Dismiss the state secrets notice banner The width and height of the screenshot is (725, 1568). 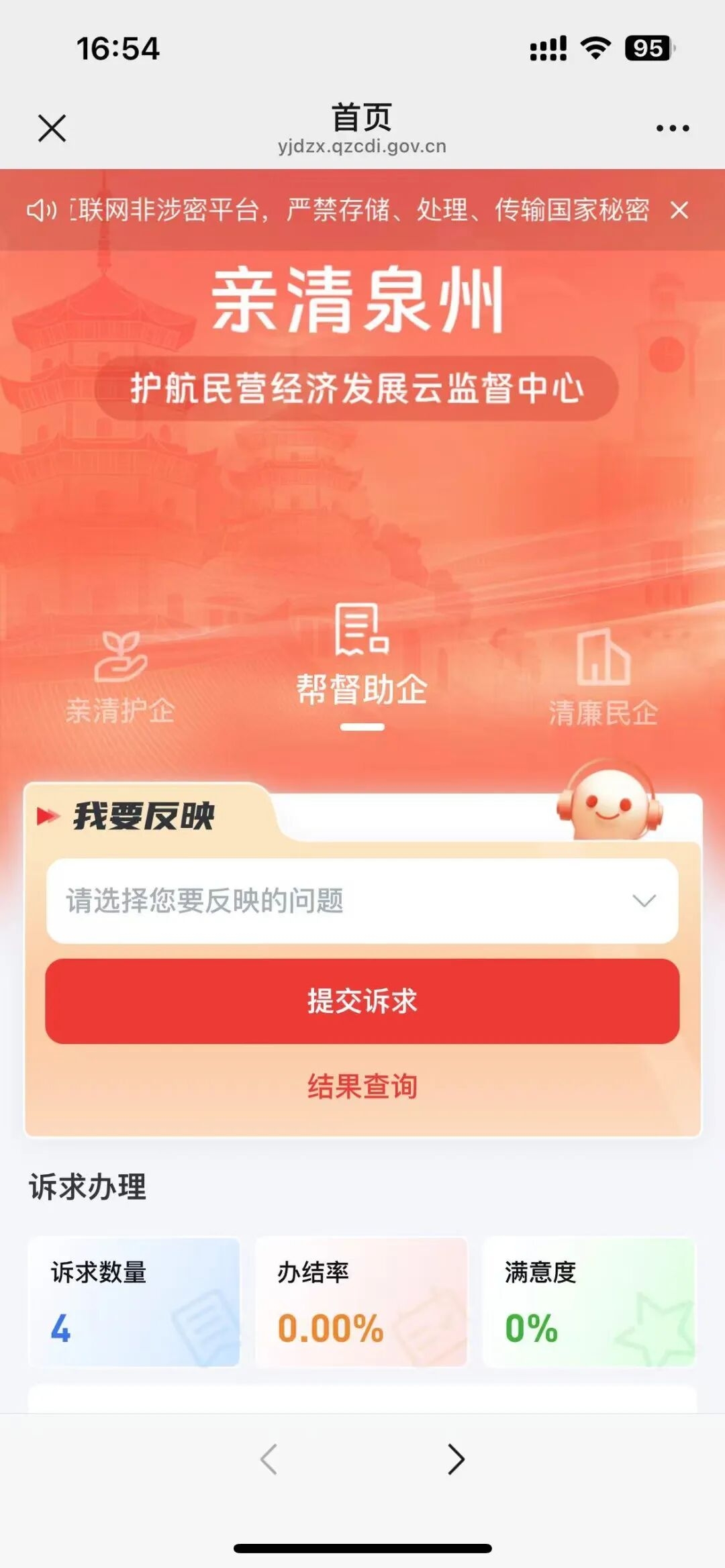[x=679, y=210]
